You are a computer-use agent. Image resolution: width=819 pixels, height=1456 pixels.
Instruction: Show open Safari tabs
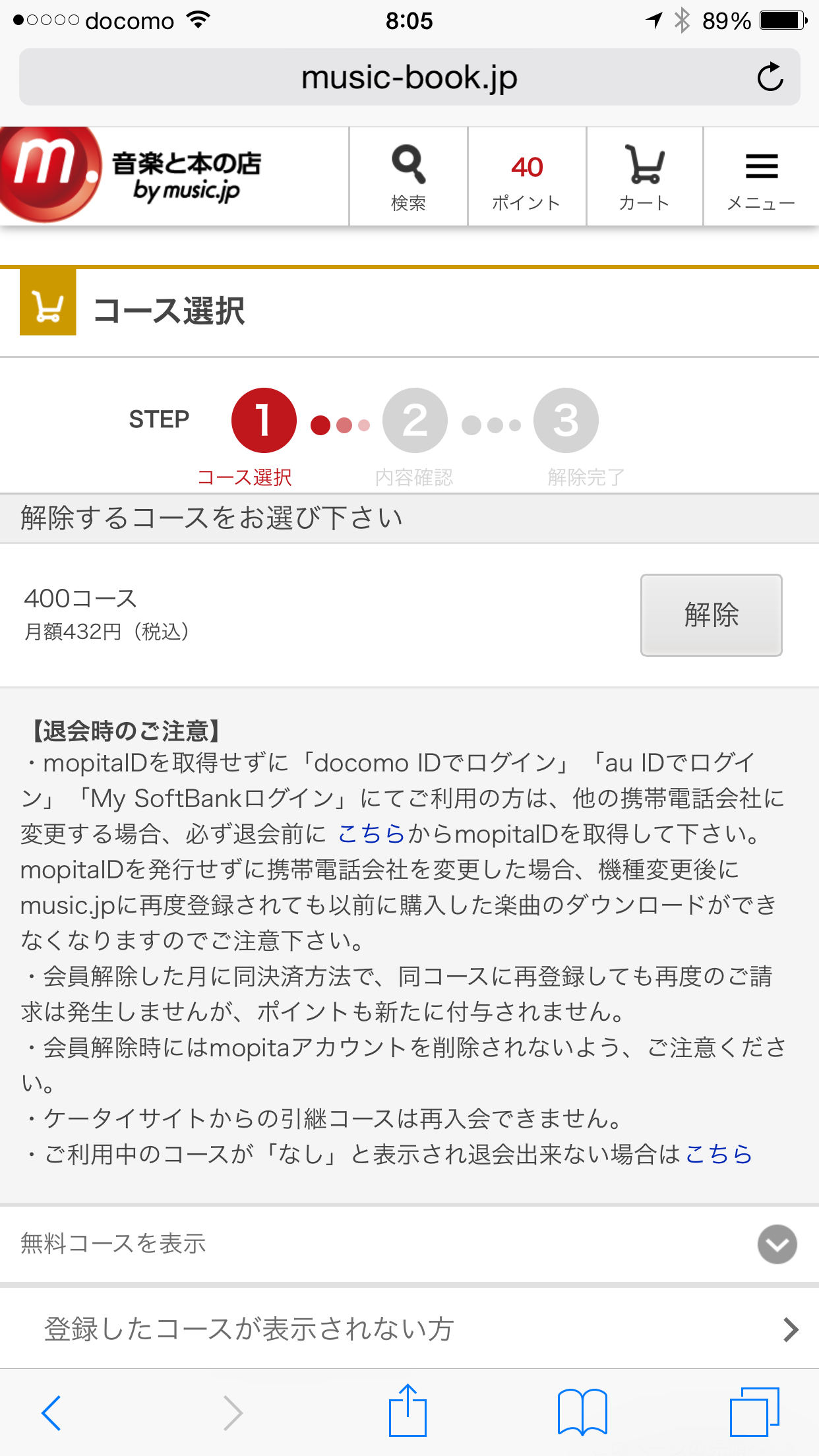point(754,1412)
